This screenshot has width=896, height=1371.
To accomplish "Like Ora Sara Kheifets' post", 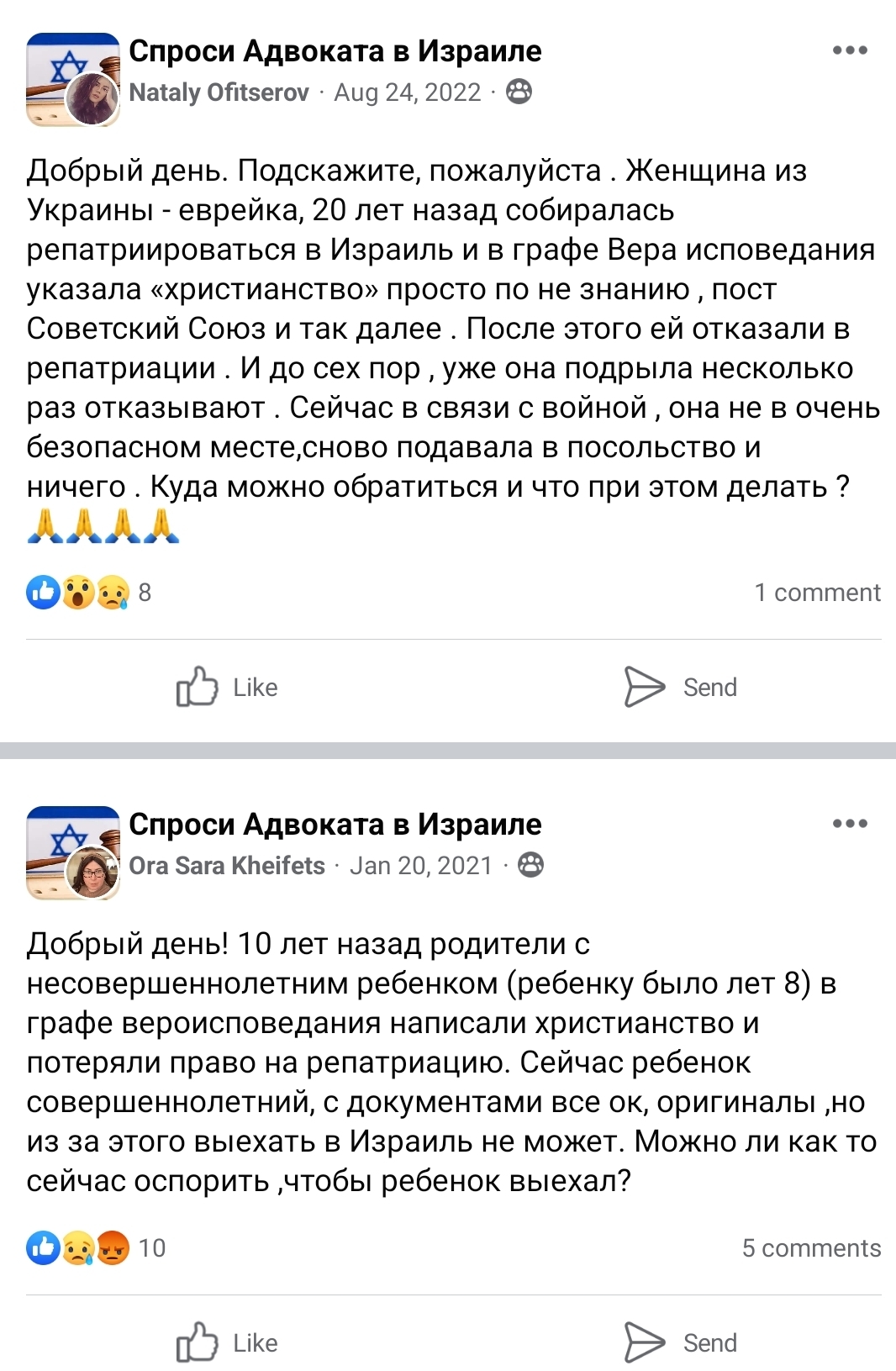I will coord(227,1342).
